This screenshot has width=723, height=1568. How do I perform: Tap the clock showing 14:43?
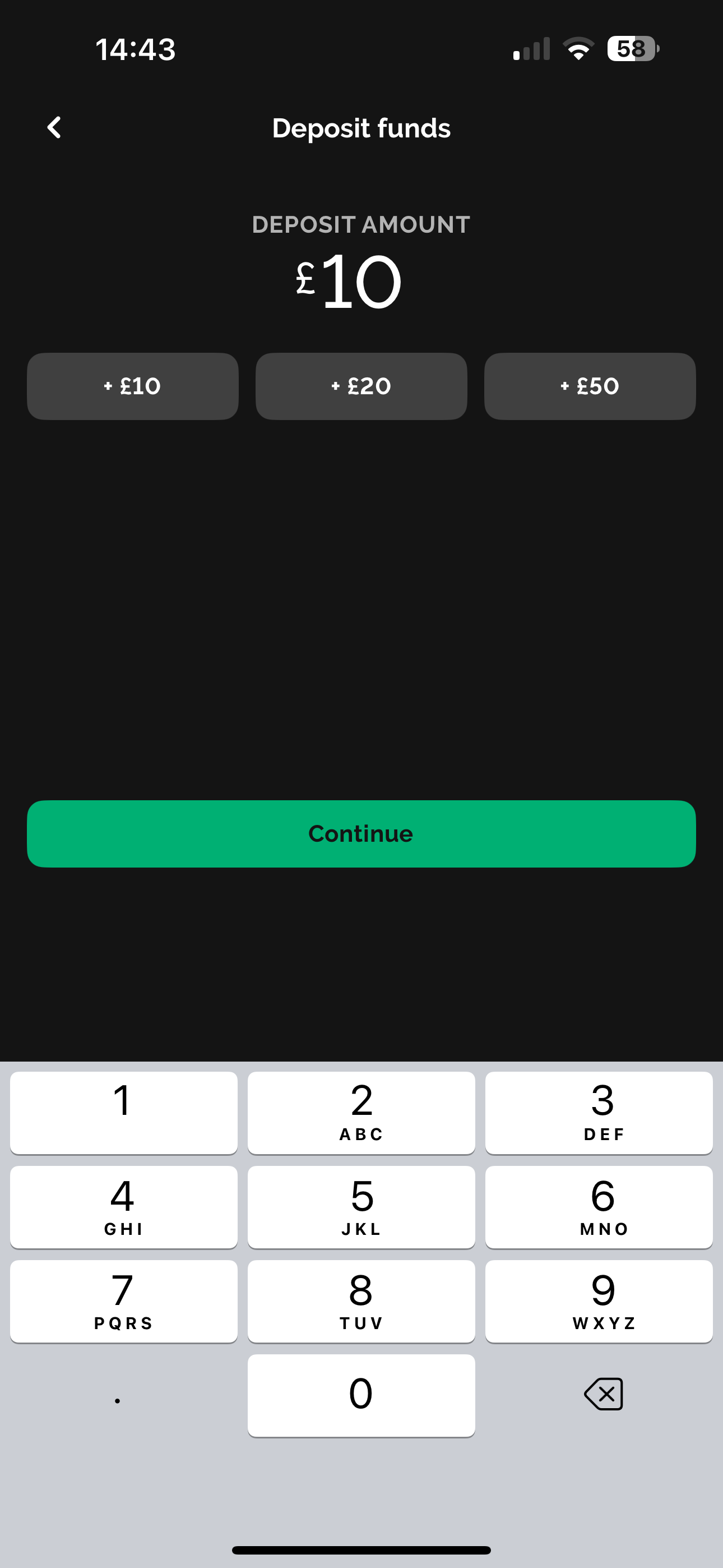pos(136,49)
